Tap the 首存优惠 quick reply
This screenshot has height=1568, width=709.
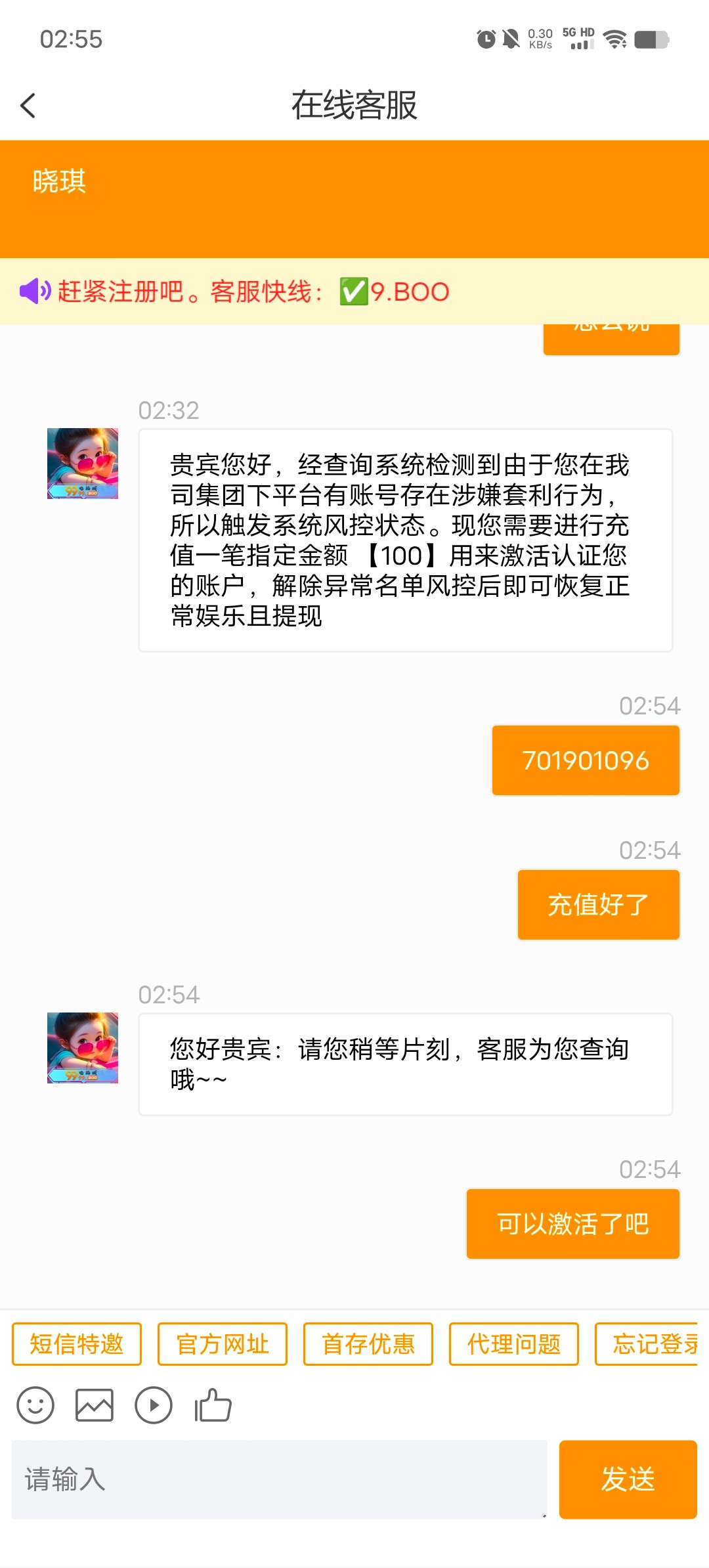tap(368, 1343)
